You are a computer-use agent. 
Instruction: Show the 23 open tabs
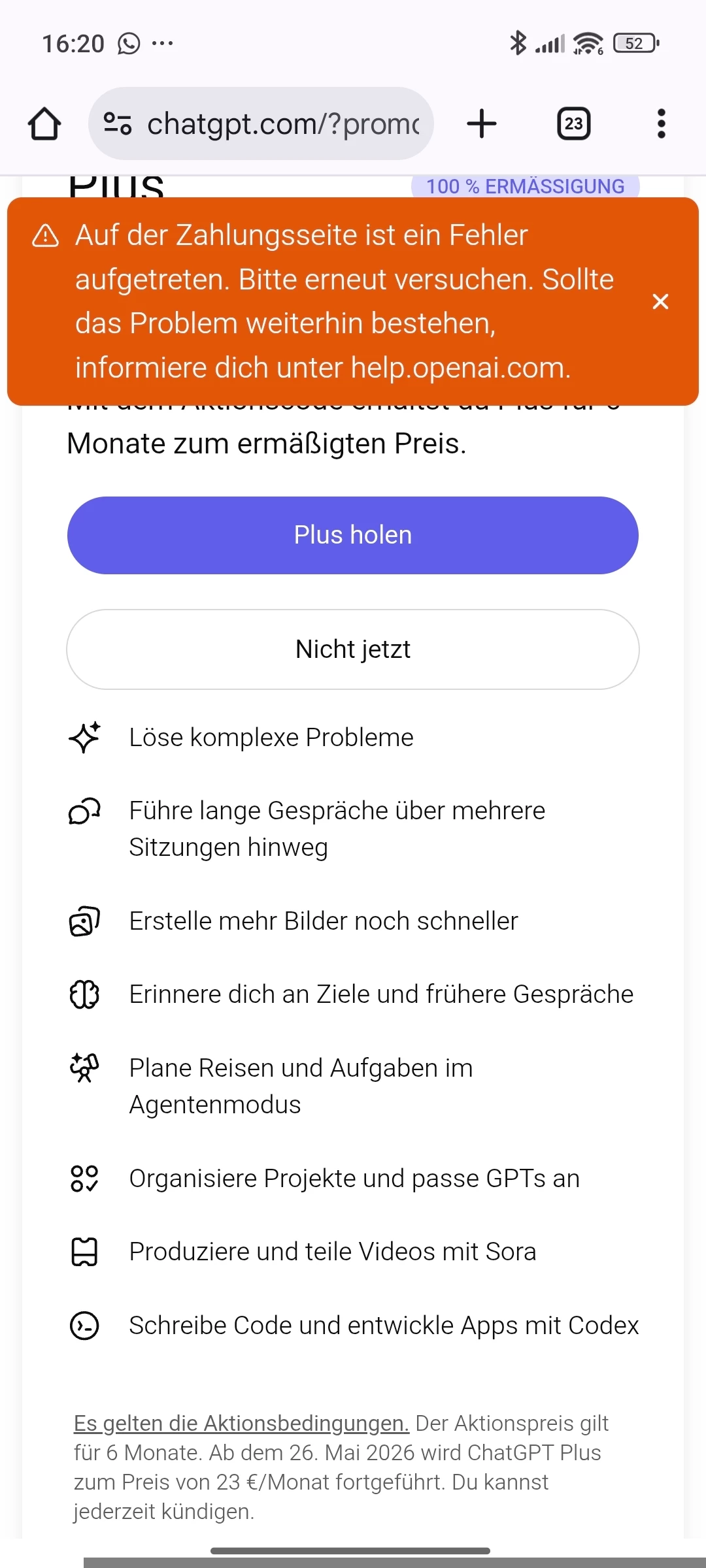click(573, 123)
